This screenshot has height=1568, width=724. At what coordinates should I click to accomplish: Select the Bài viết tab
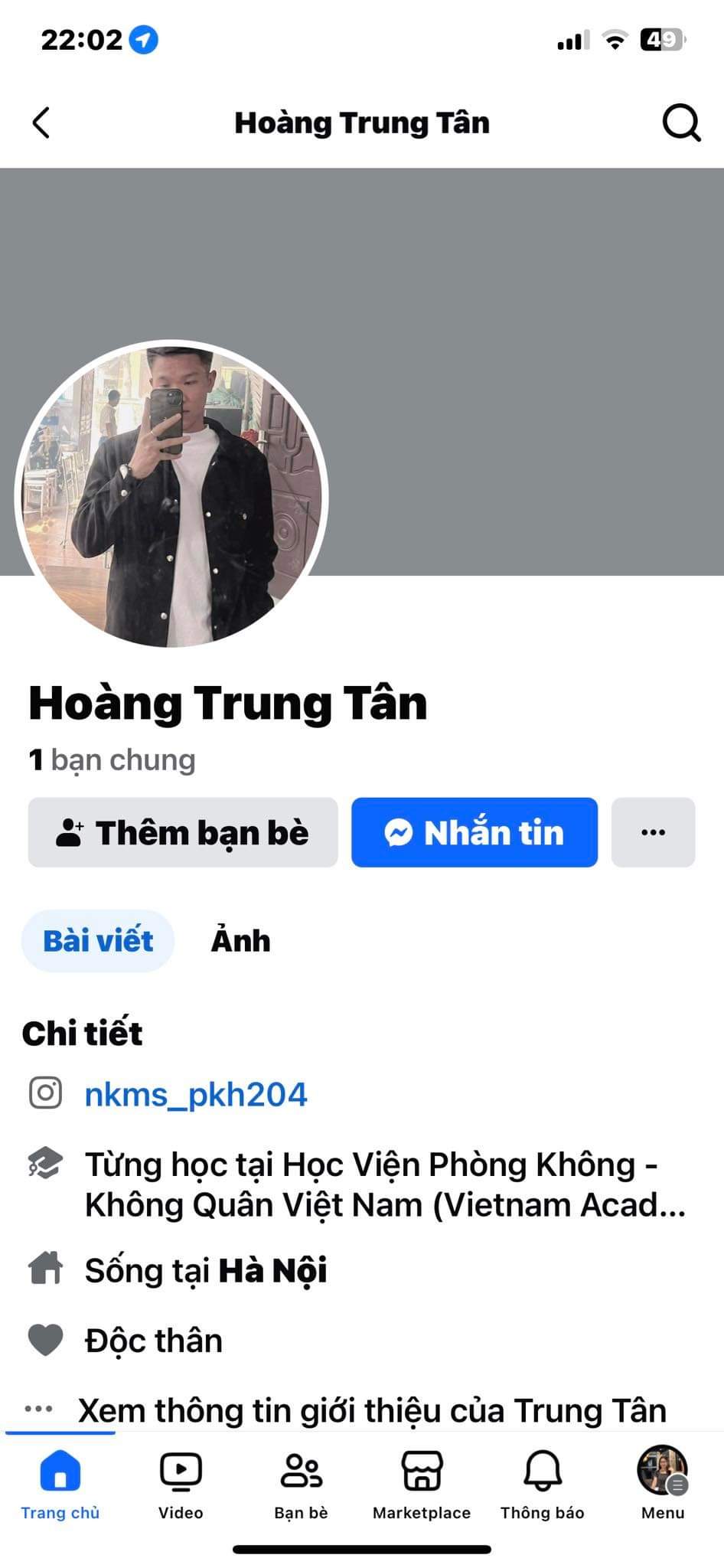pos(98,941)
